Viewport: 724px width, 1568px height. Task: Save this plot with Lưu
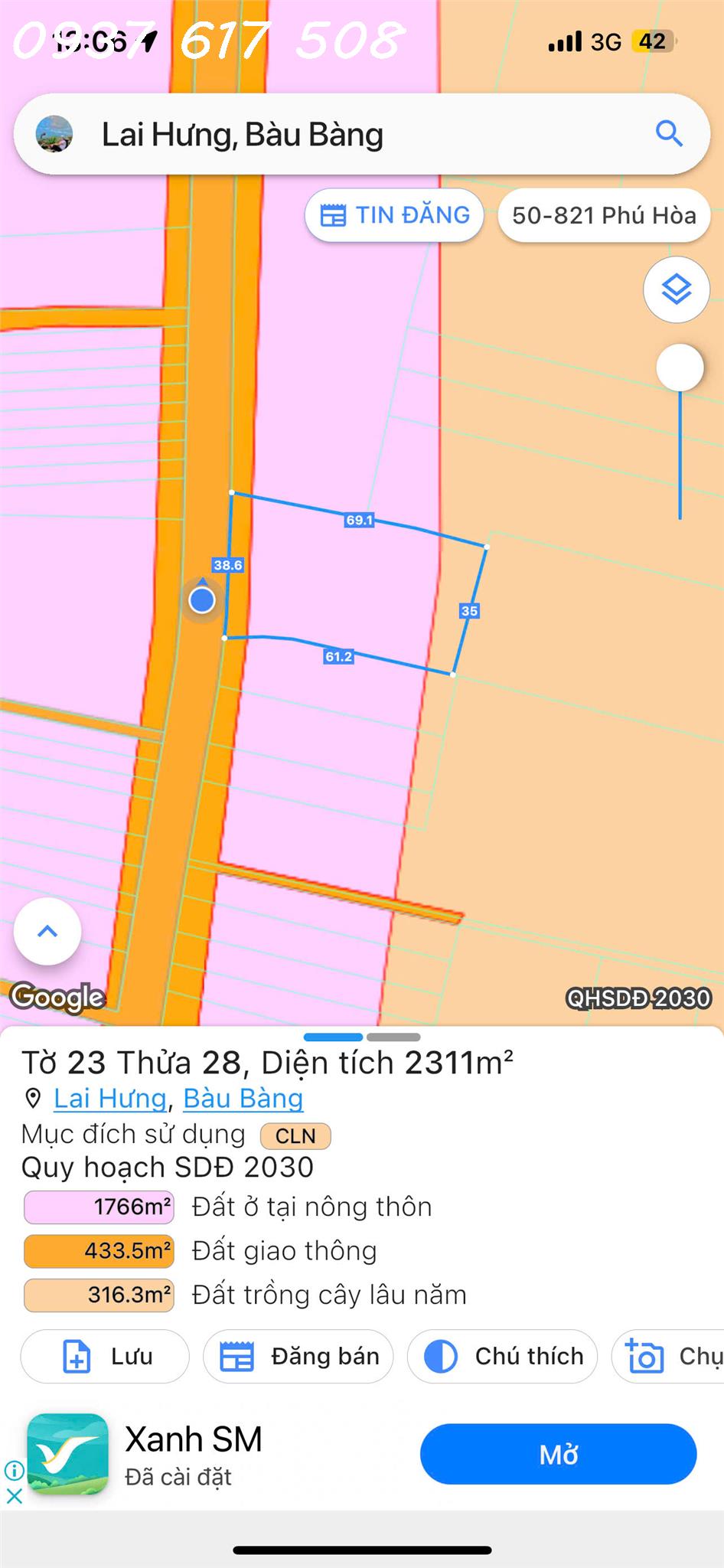pyautogui.click(x=105, y=1357)
